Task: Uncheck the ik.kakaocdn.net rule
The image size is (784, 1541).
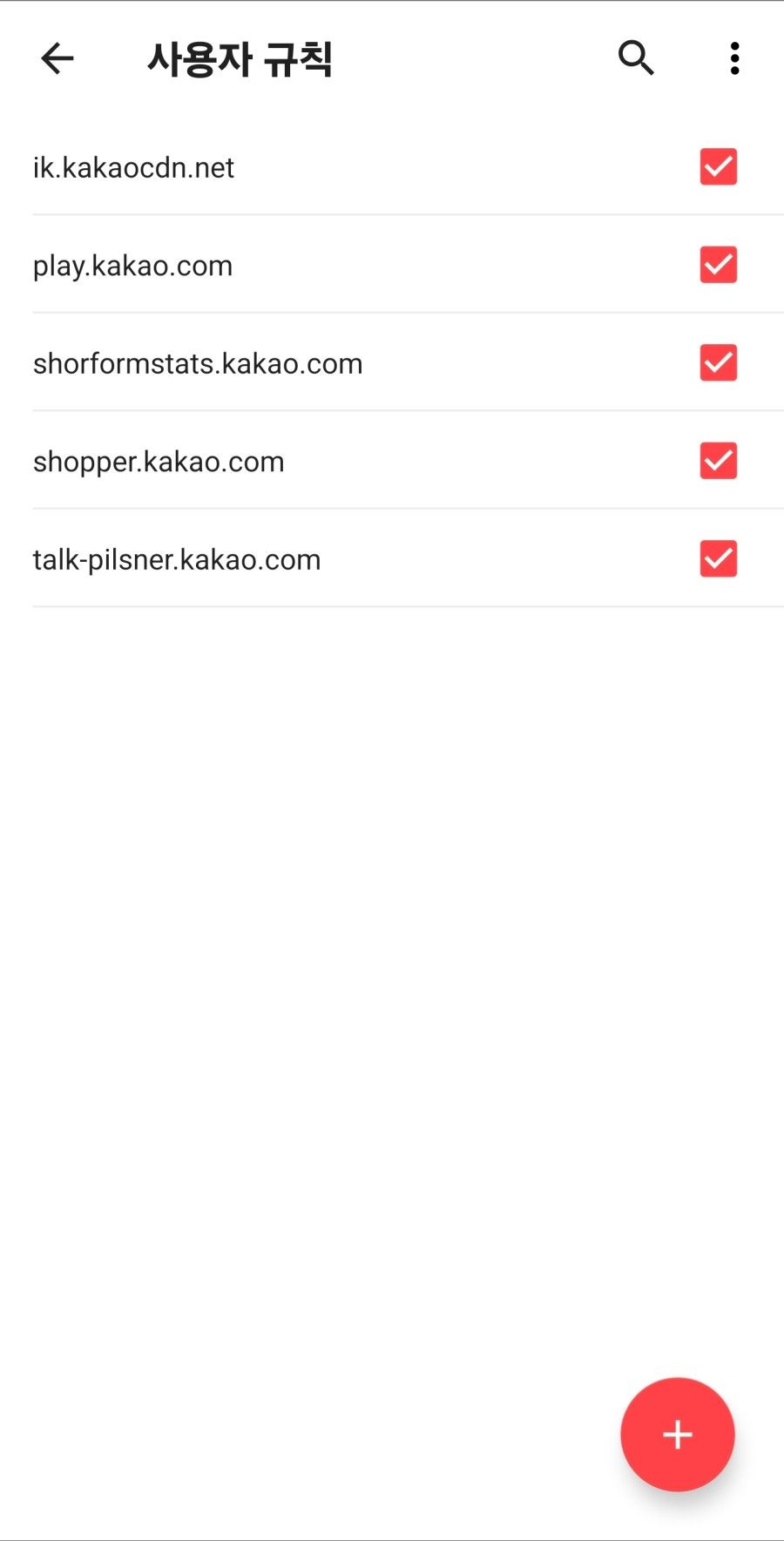Action: 718,166
